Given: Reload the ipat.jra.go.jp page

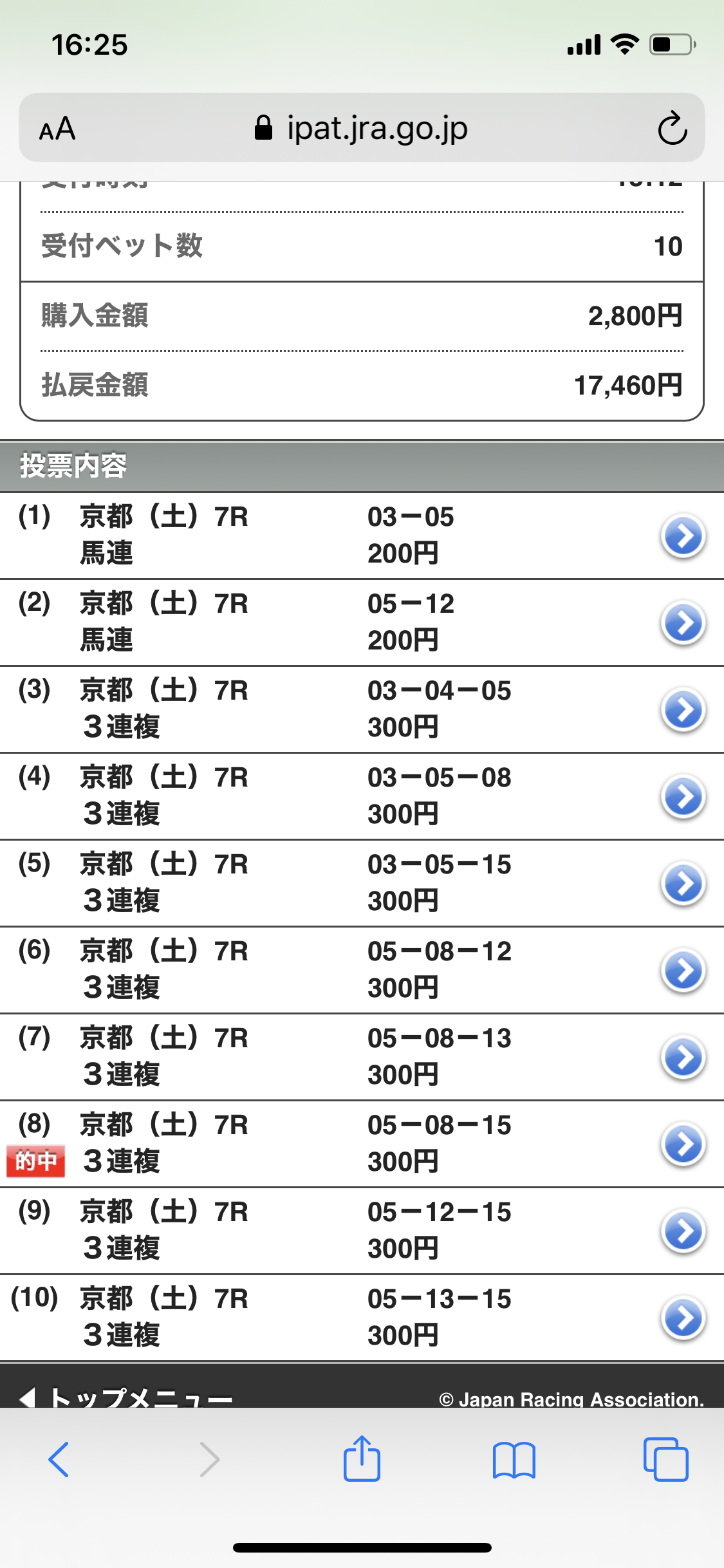Looking at the screenshot, I should pyautogui.click(x=673, y=128).
